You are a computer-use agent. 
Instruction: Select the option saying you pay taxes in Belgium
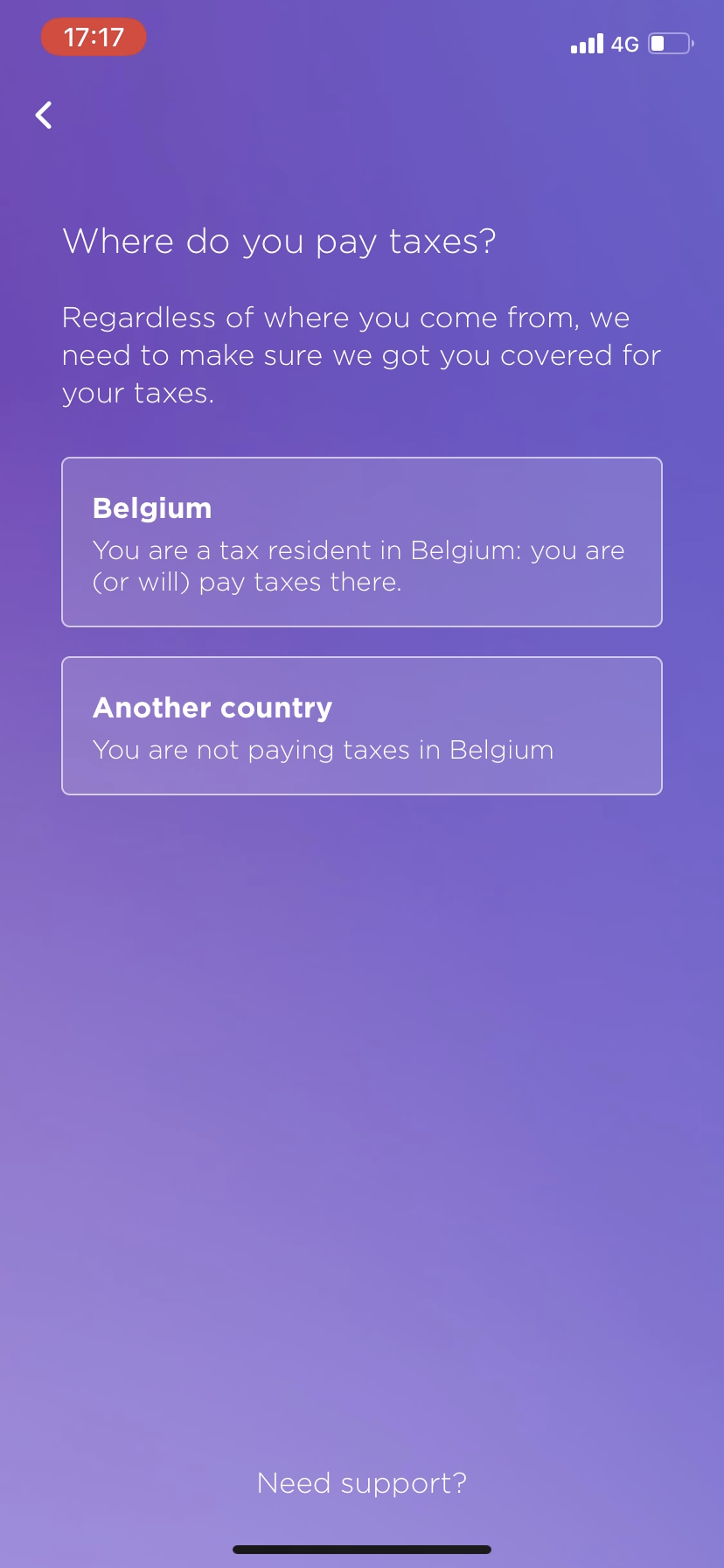click(361, 541)
